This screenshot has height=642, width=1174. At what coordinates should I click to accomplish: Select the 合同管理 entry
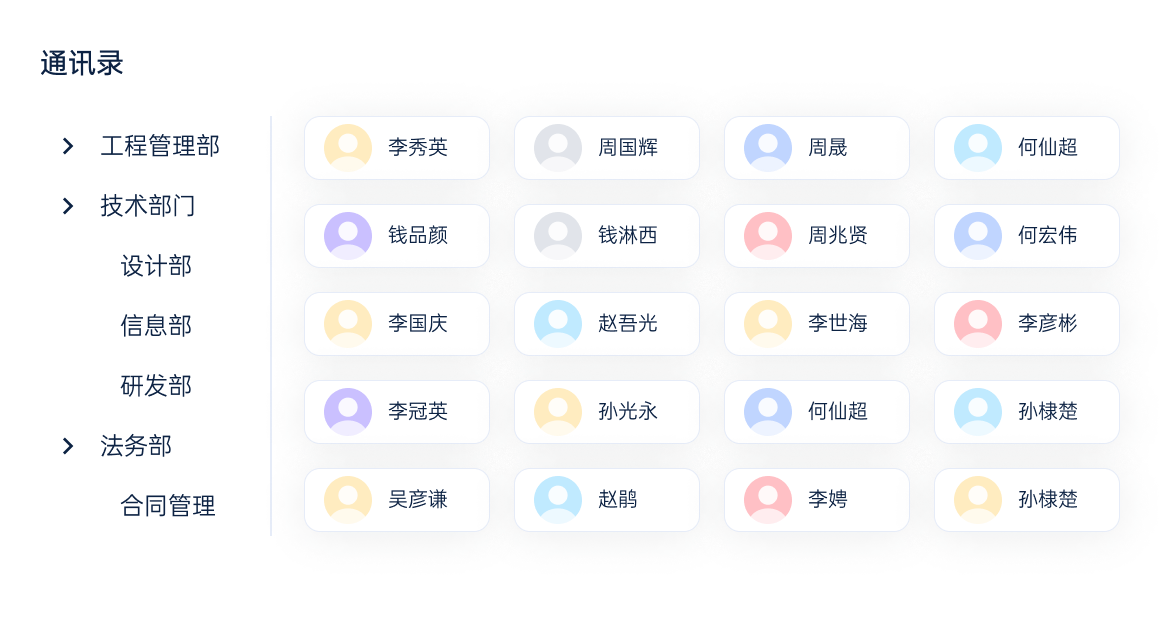168,506
